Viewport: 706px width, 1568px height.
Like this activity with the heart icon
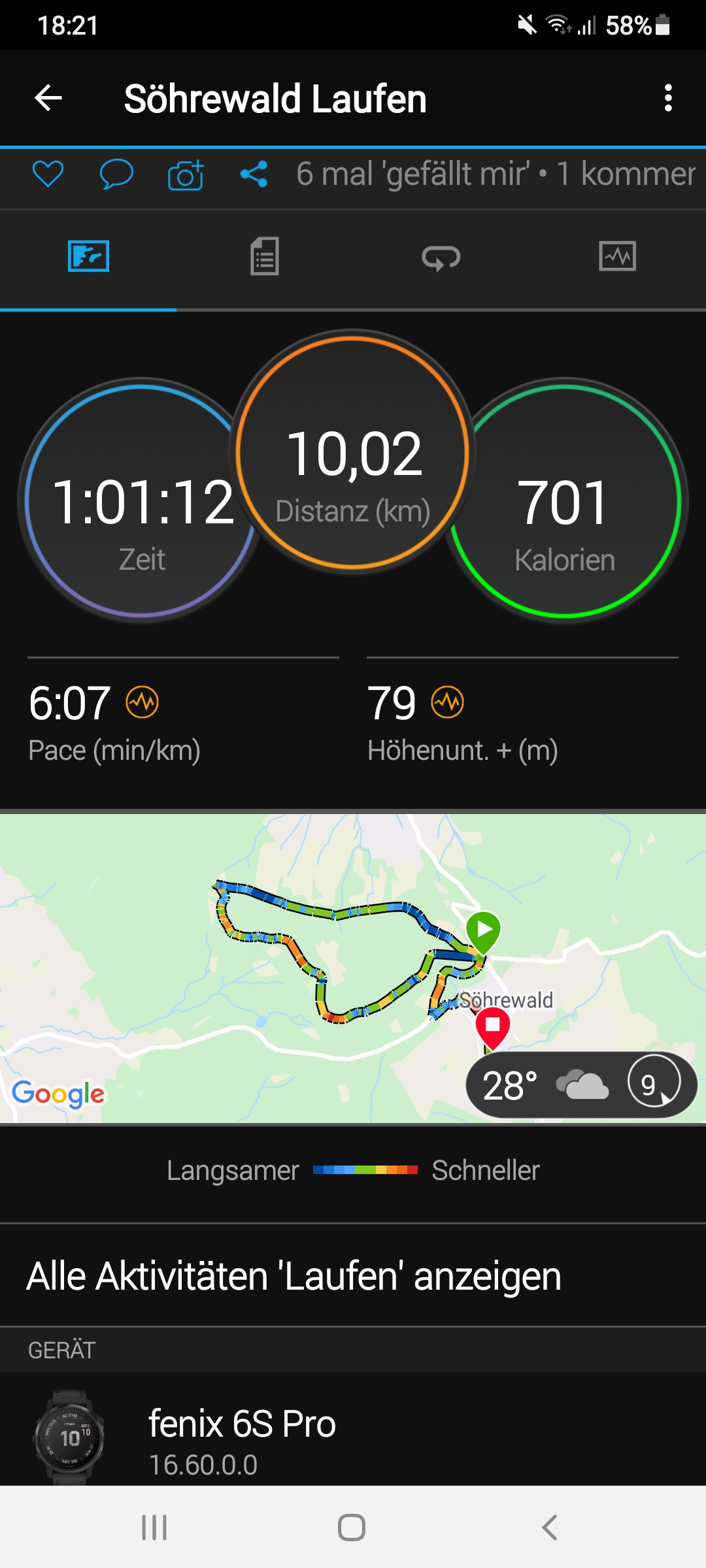tap(48, 174)
